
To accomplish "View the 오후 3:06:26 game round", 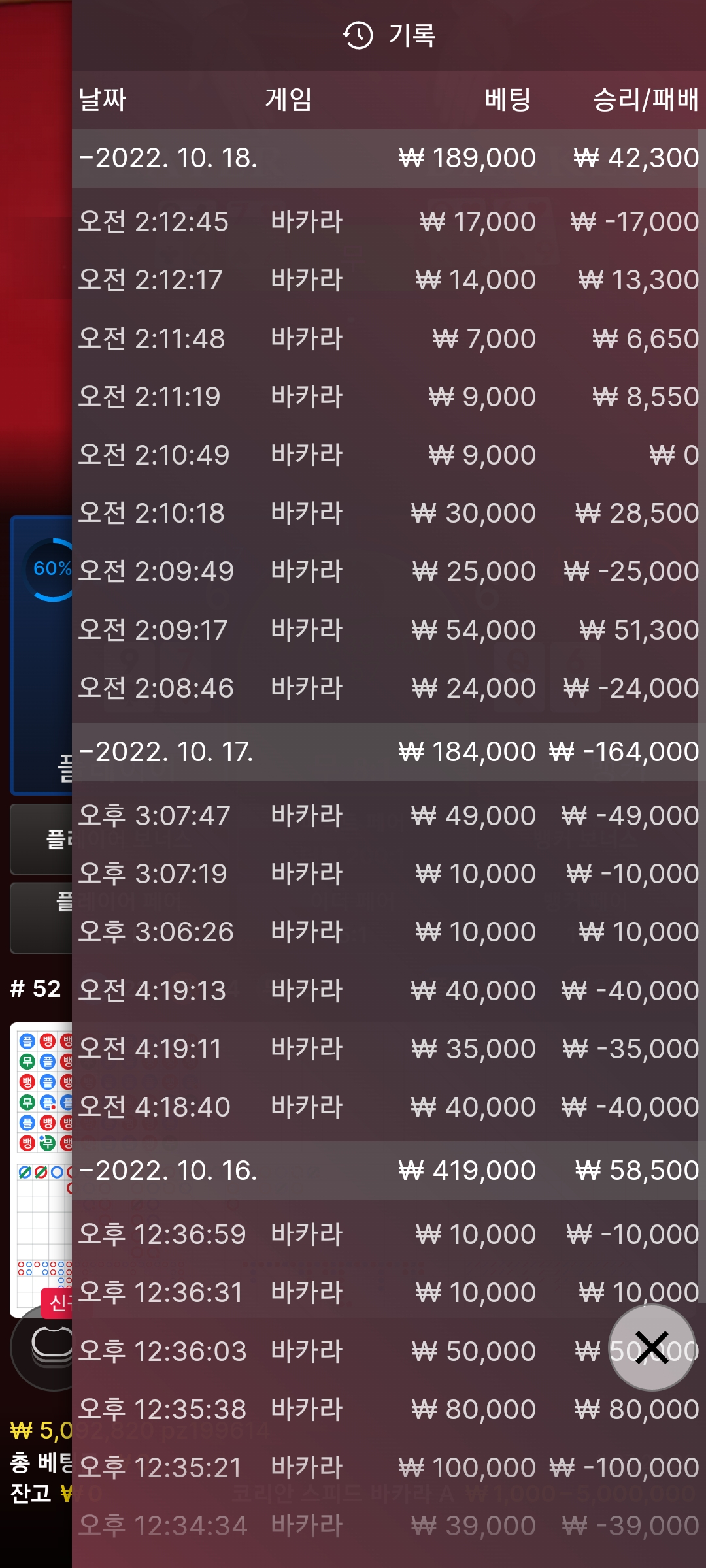I will tap(386, 932).
